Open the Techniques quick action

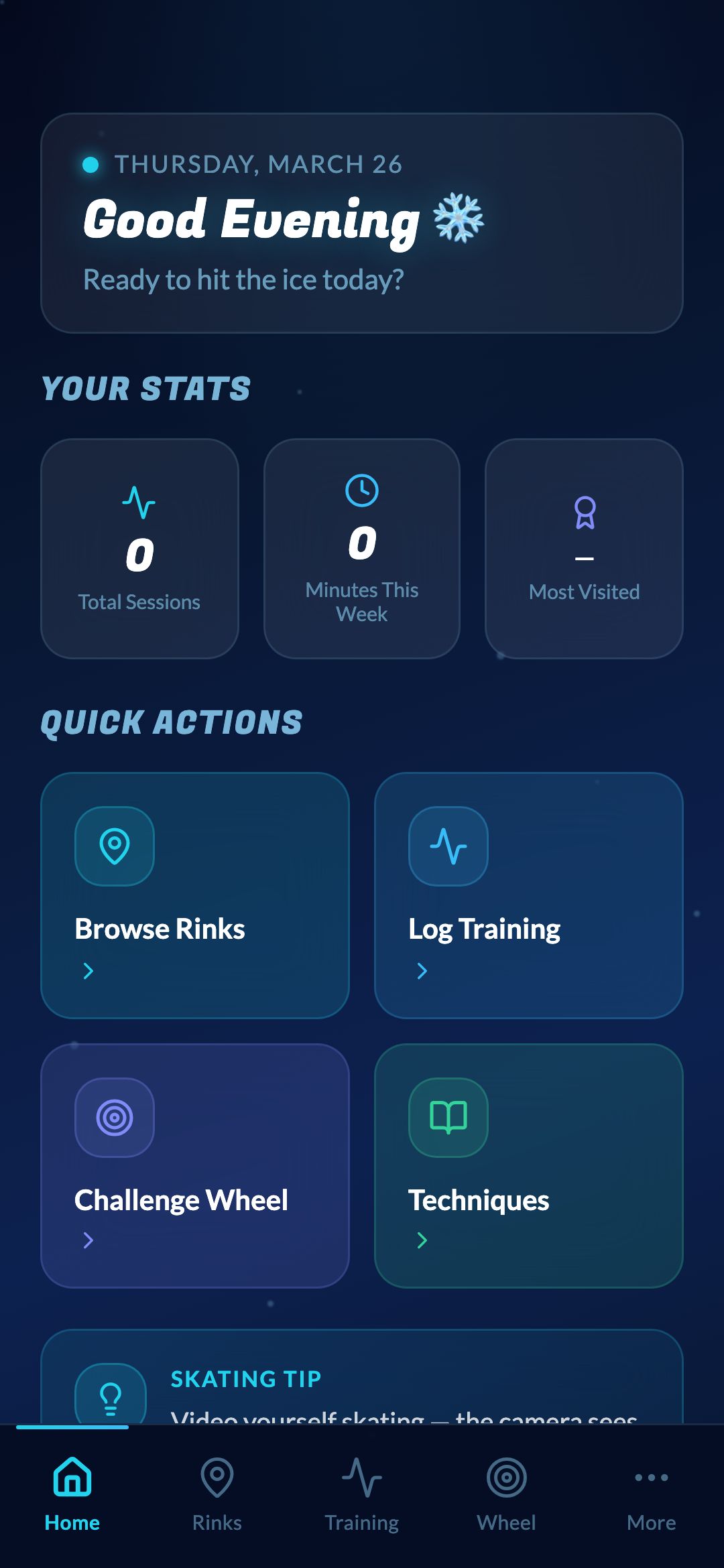coord(528,1165)
